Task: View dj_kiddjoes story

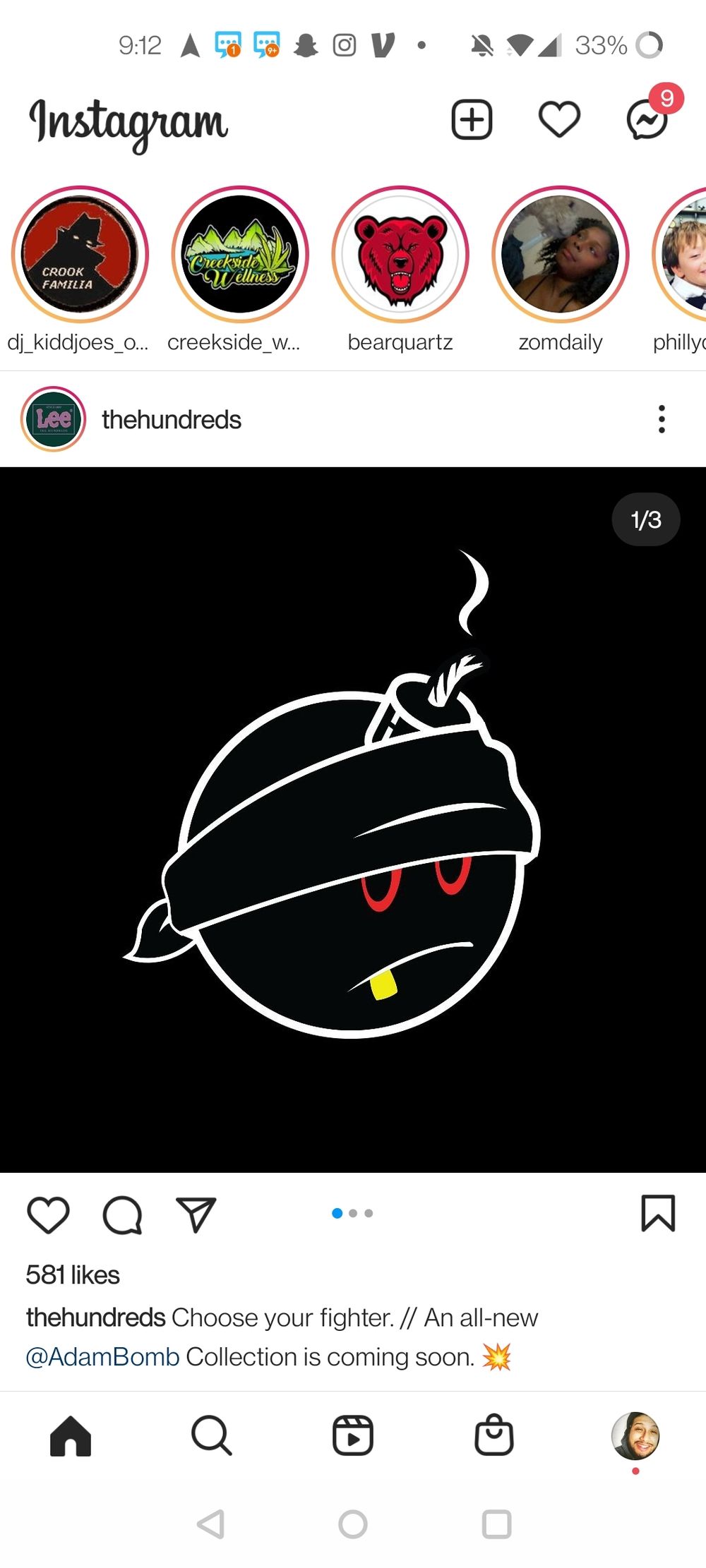Action: coord(80,255)
